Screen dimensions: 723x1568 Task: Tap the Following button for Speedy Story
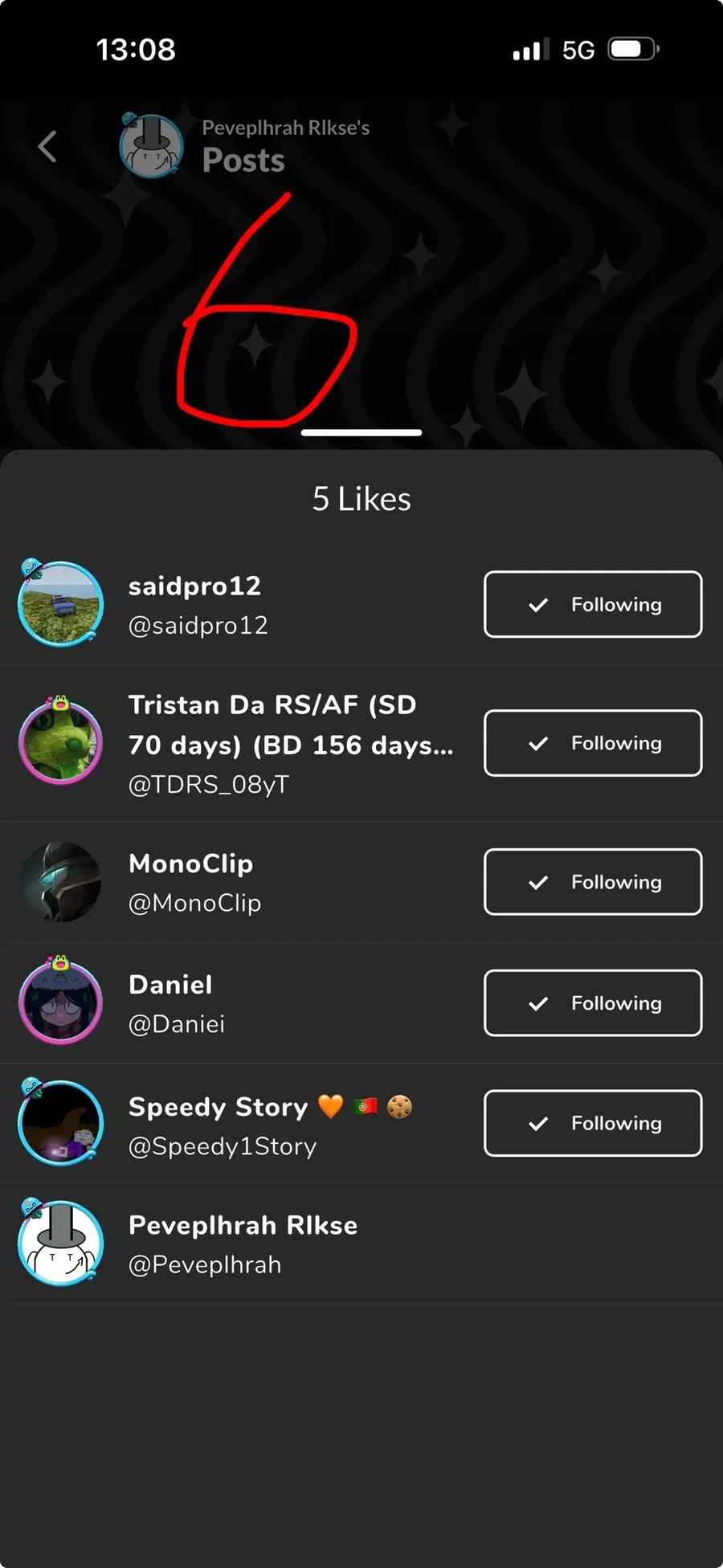point(593,1123)
